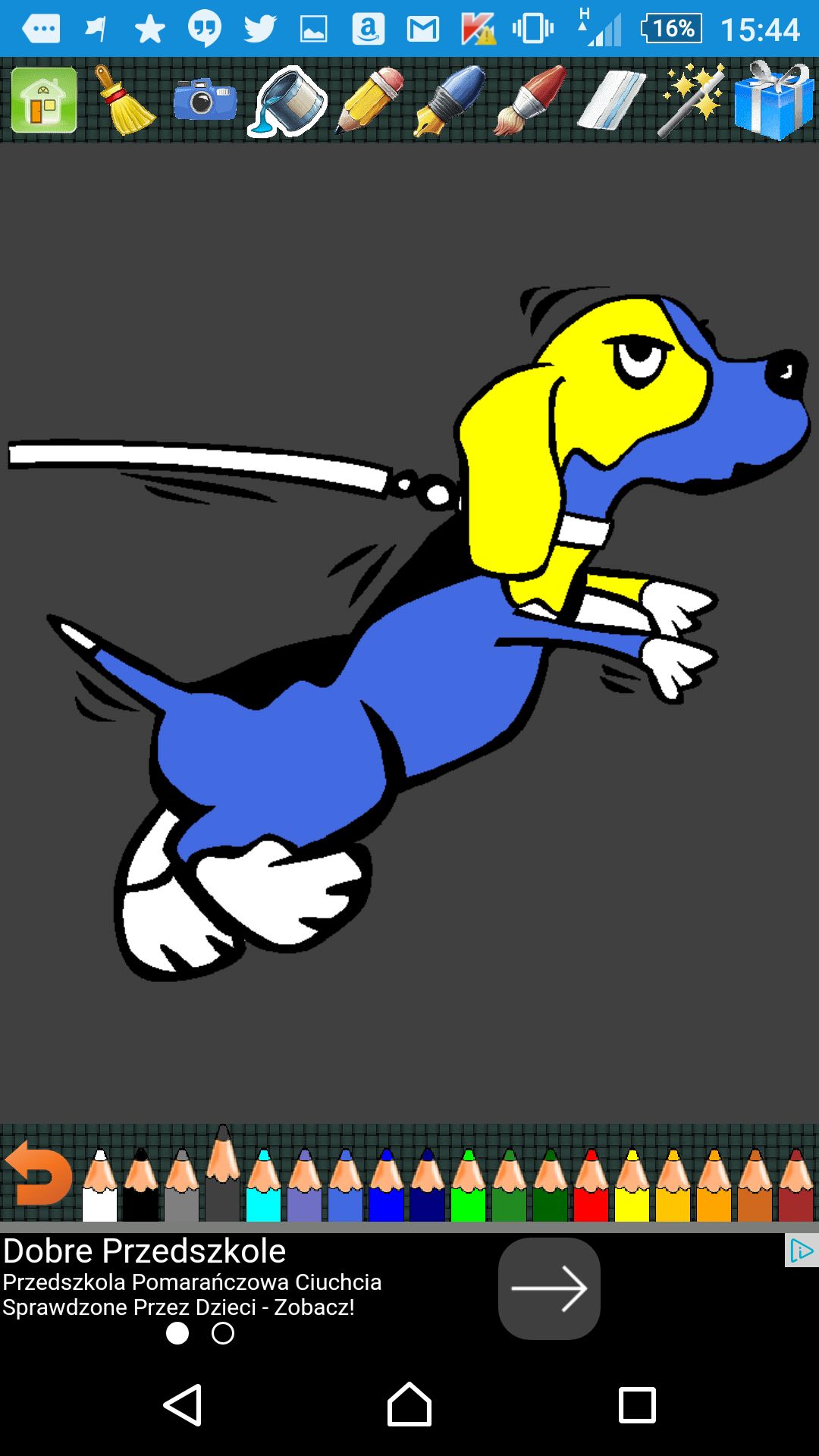
Task: Open the Dobre Przedszkole ad arrow
Action: [549, 1288]
